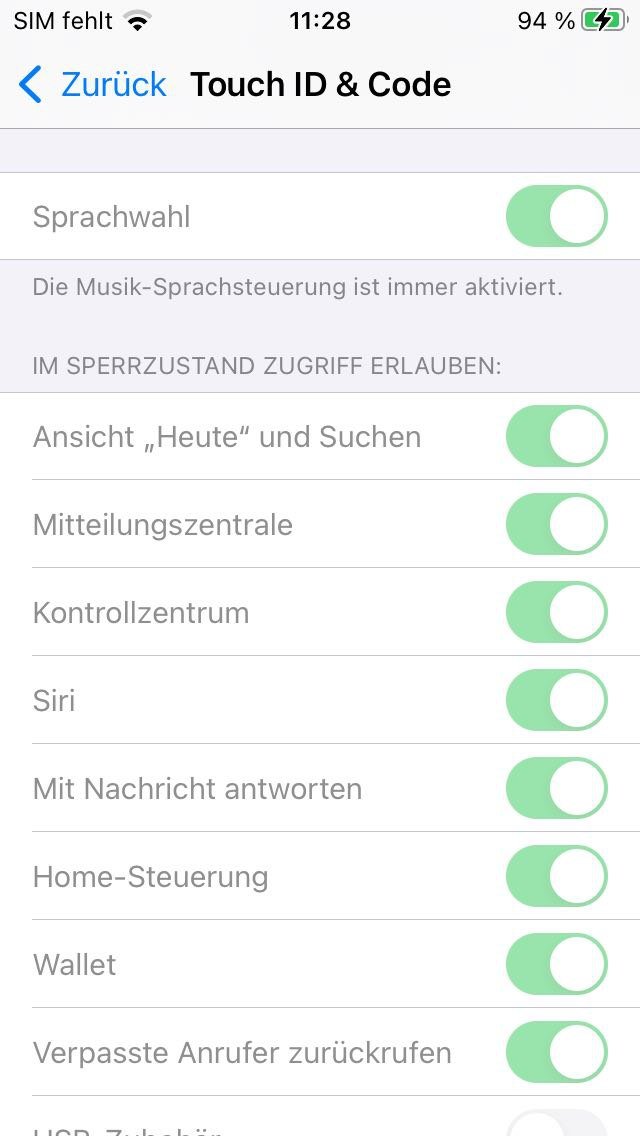The image size is (640, 1136).
Task: Toggle the Sprachwahl switch
Action: pyautogui.click(x=557, y=216)
